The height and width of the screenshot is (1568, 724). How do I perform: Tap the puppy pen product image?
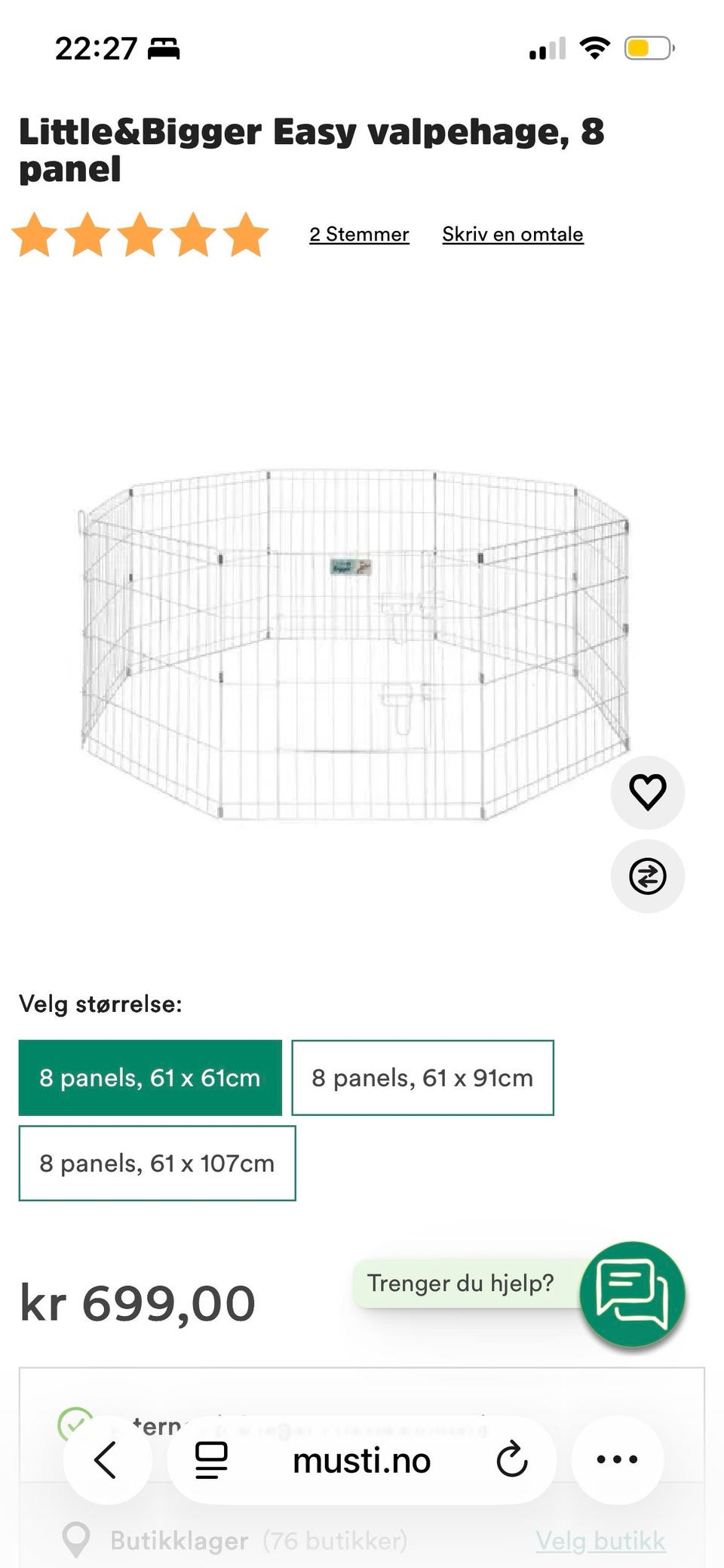point(354,649)
